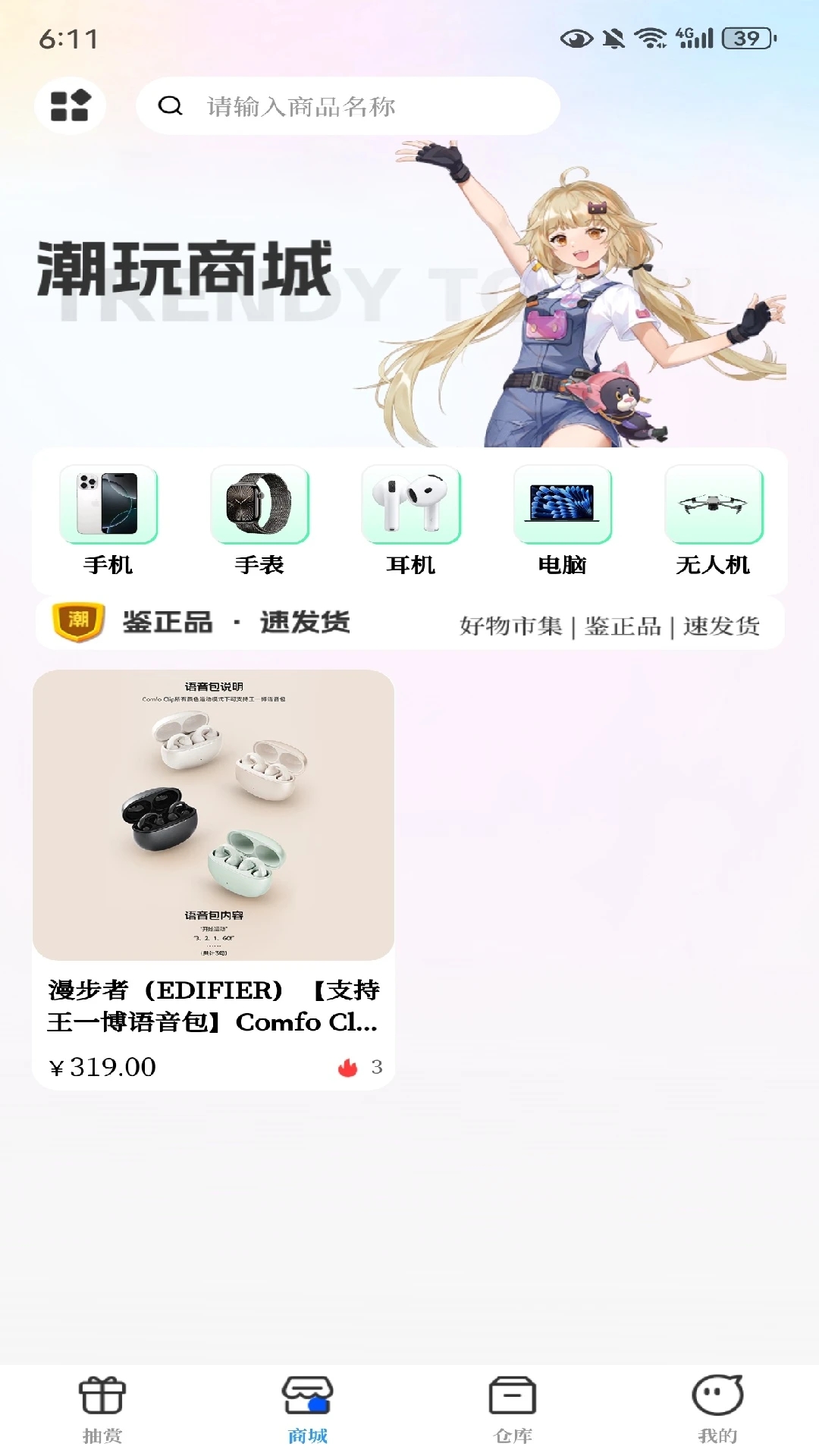
Task: Browse the 耳机 category
Action: [411, 521]
